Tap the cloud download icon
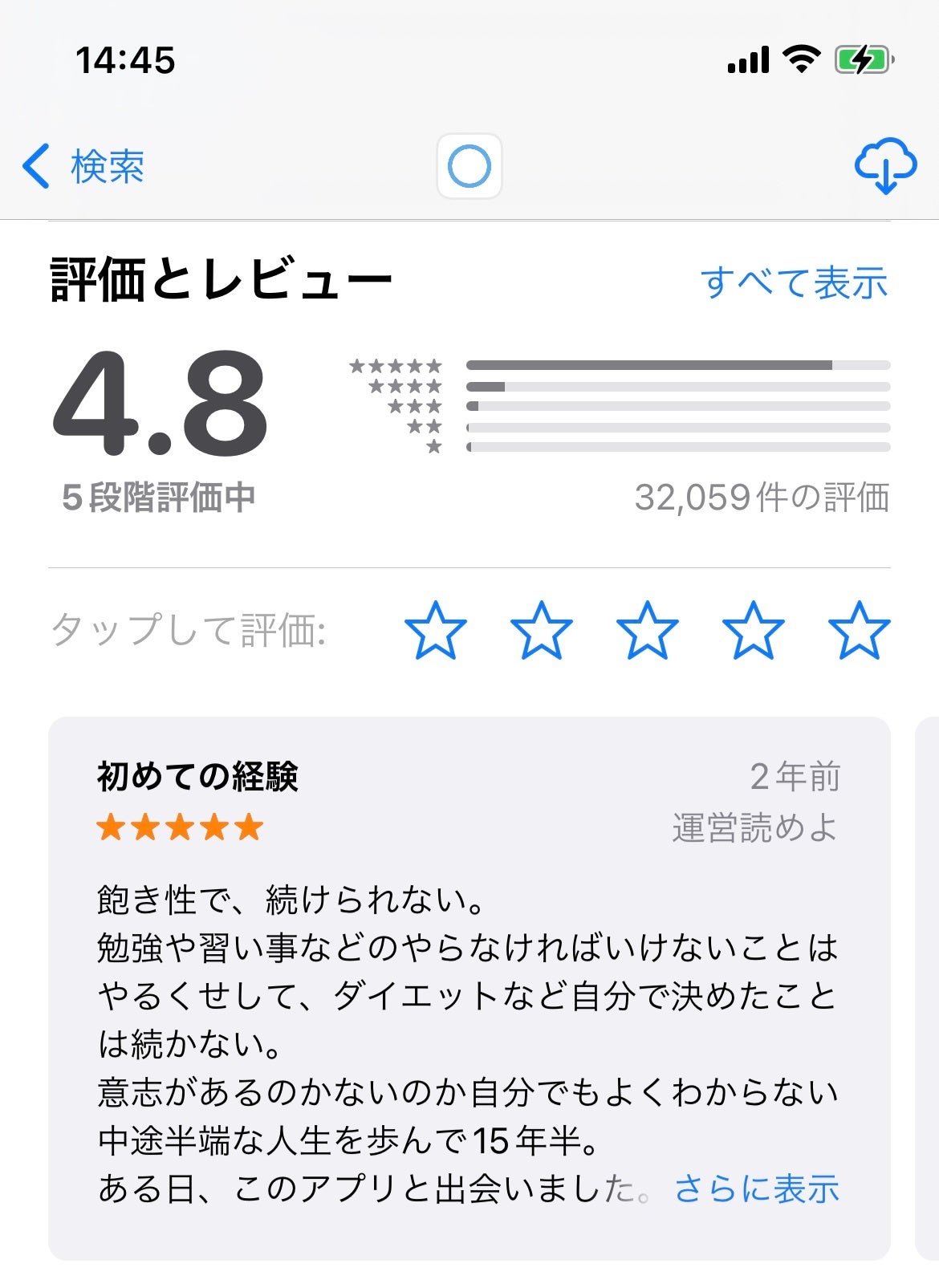939x1288 pixels. (x=885, y=166)
